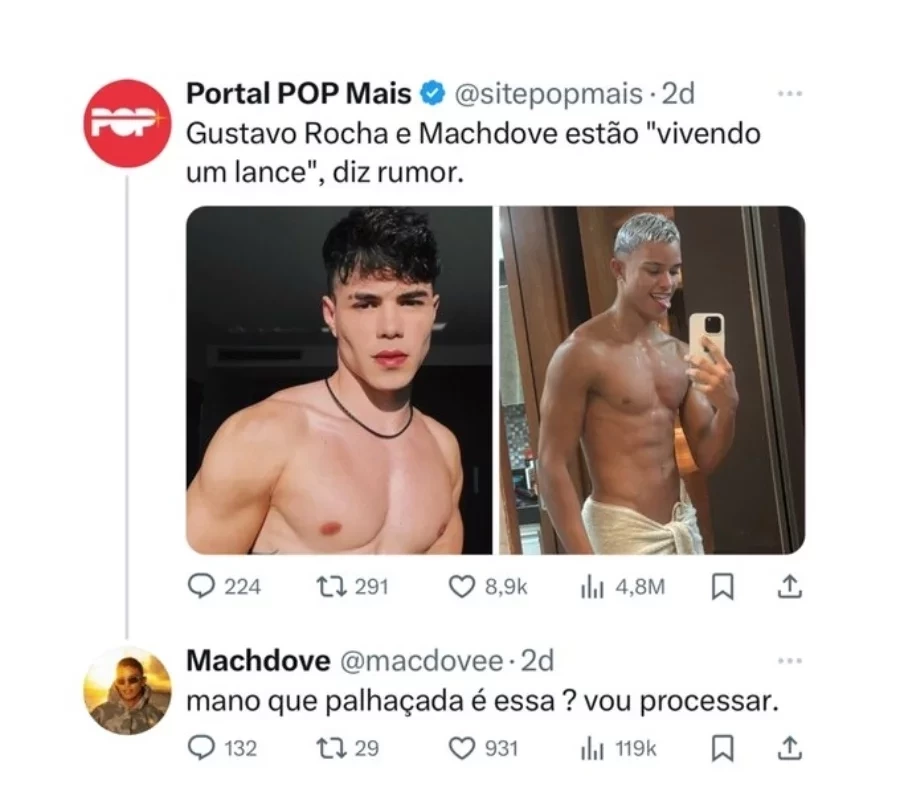The width and height of the screenshot is (900, 791).
Task: Visit the @macdovee profile handle
Action: tap(418, 661)
